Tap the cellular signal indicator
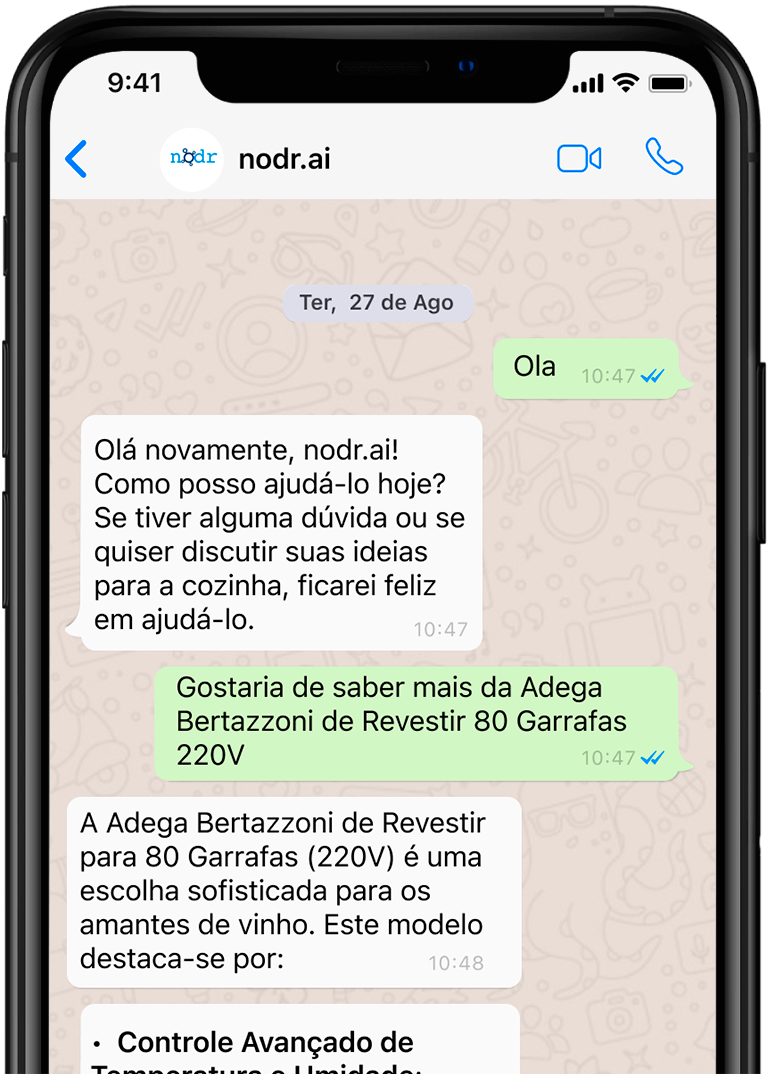Screen dimensions: 768x1074 coord(586,84)
